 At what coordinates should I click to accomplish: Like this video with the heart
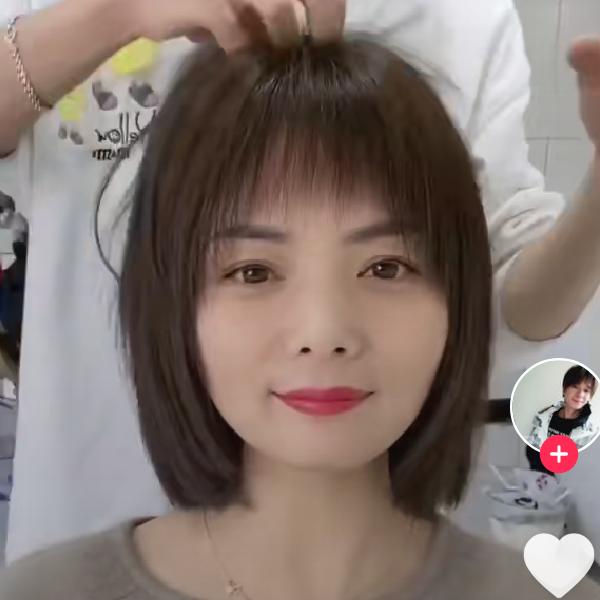(x=558, y=562)
